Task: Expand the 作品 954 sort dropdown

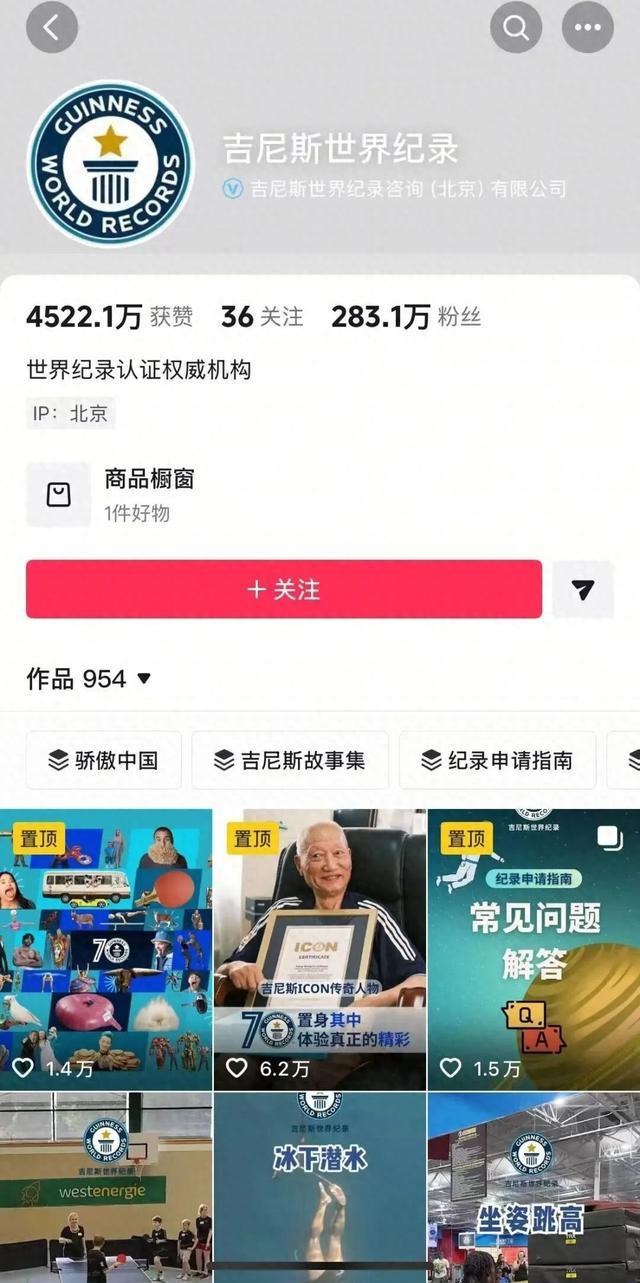Action: [89, 679]
